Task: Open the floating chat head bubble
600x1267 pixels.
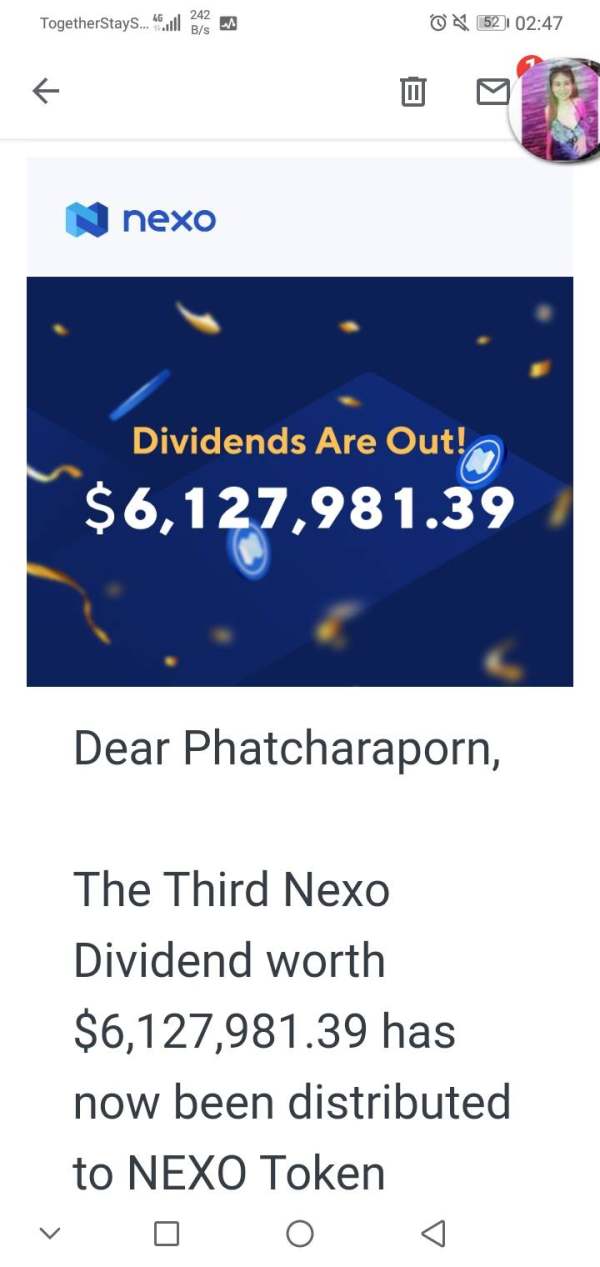Action: tap(556, 108)
